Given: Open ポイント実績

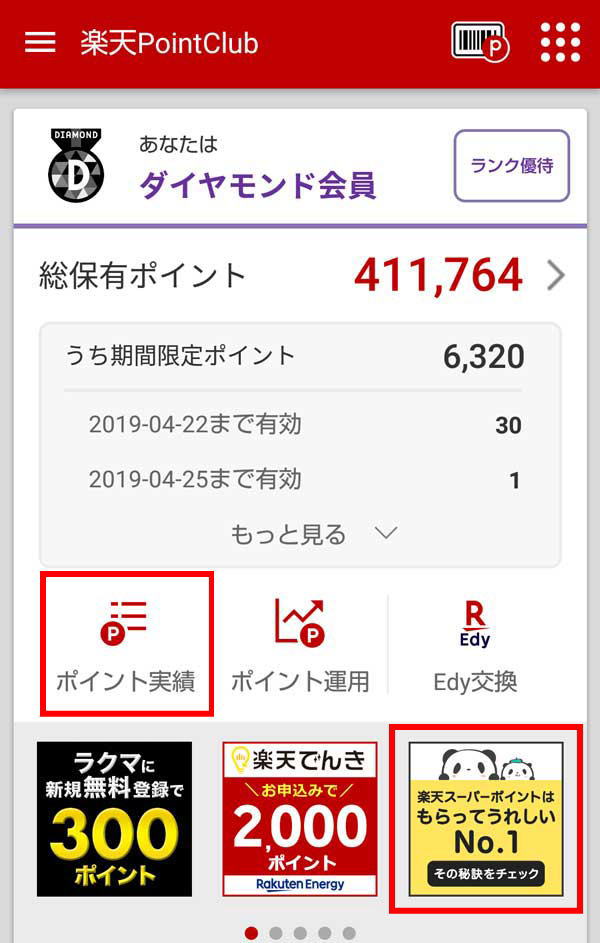Looking at the screenshot, I should 126,645.
